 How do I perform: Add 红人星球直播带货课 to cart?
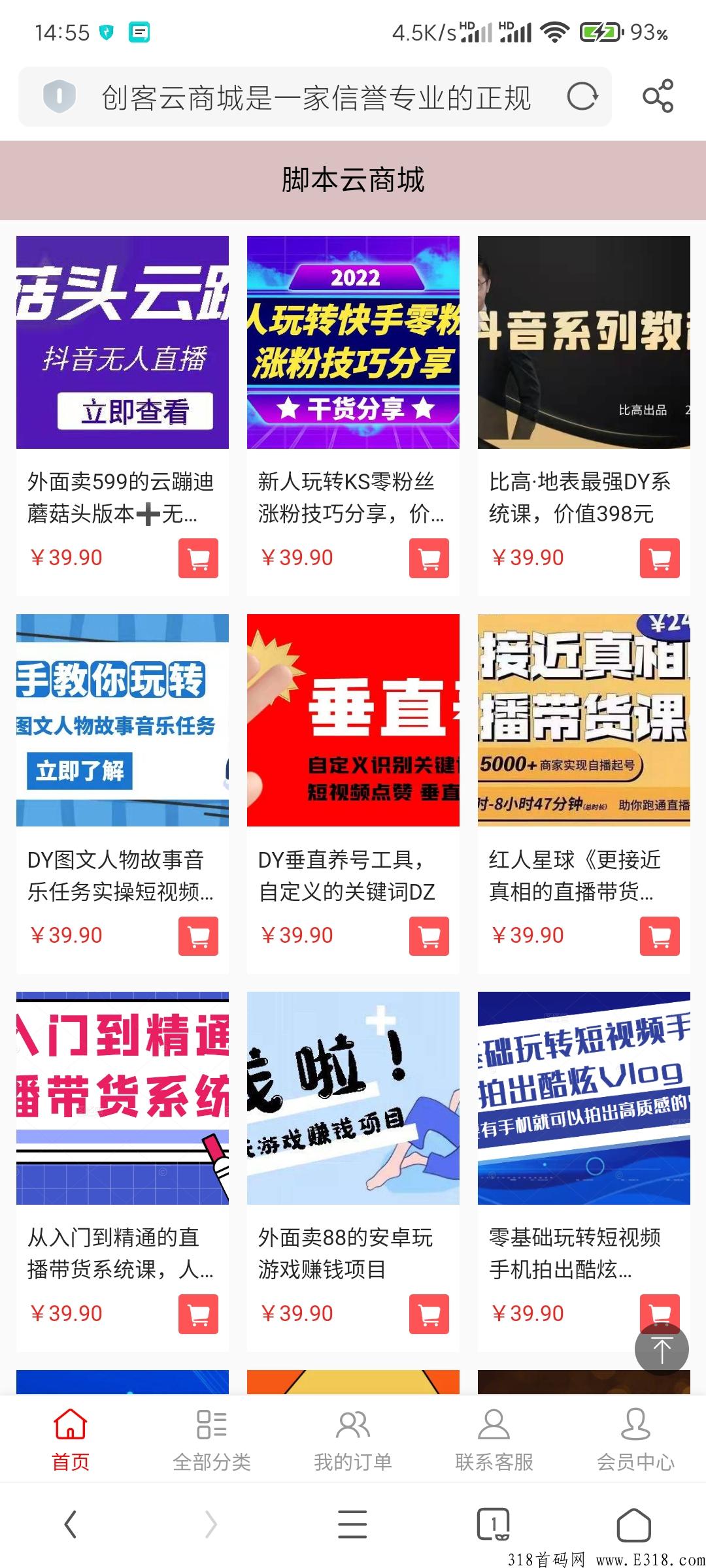pyautogui.click(x=660, y=936)
